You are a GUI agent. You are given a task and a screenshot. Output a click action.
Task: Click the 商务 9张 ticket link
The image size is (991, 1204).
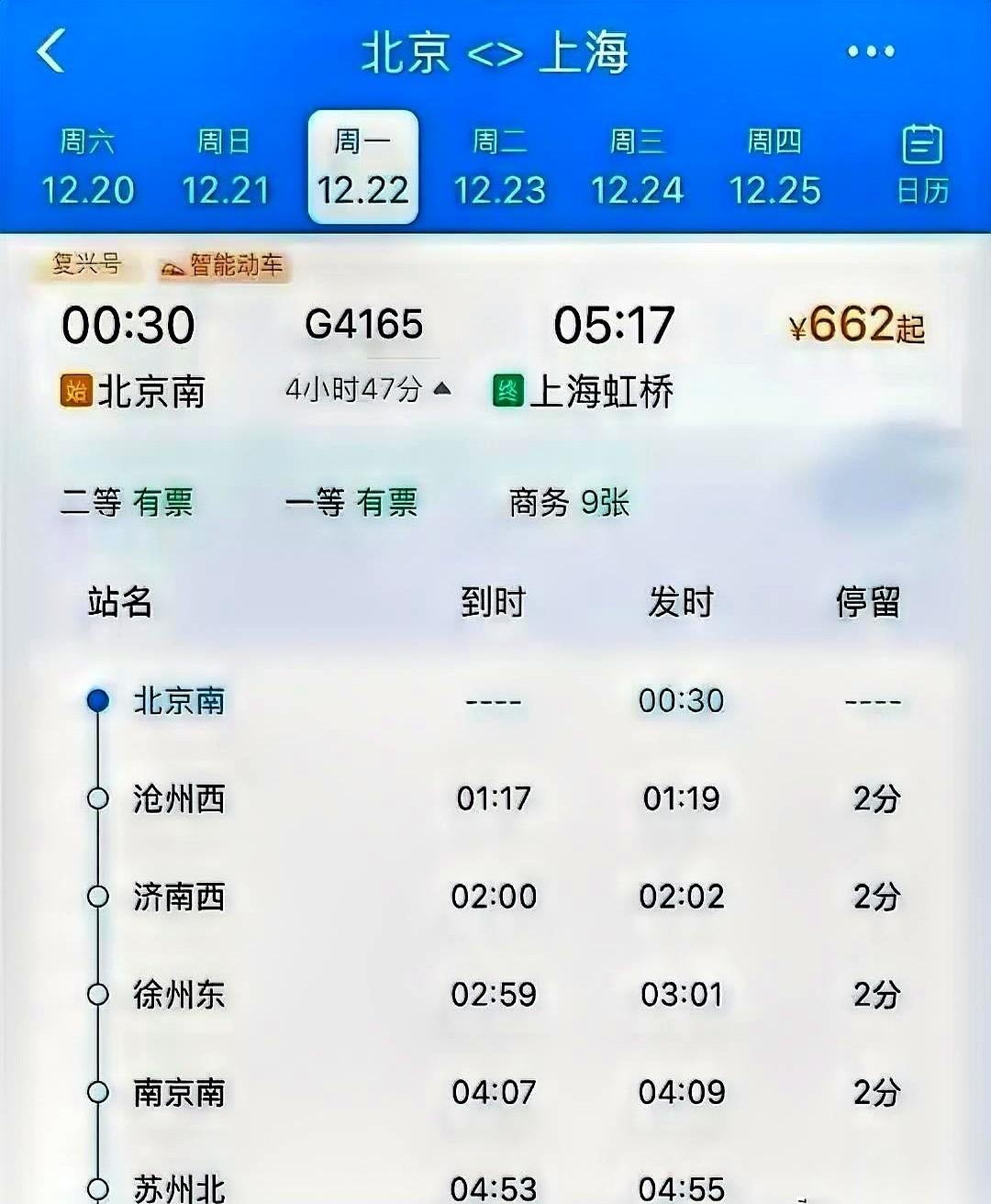point(571,502)
